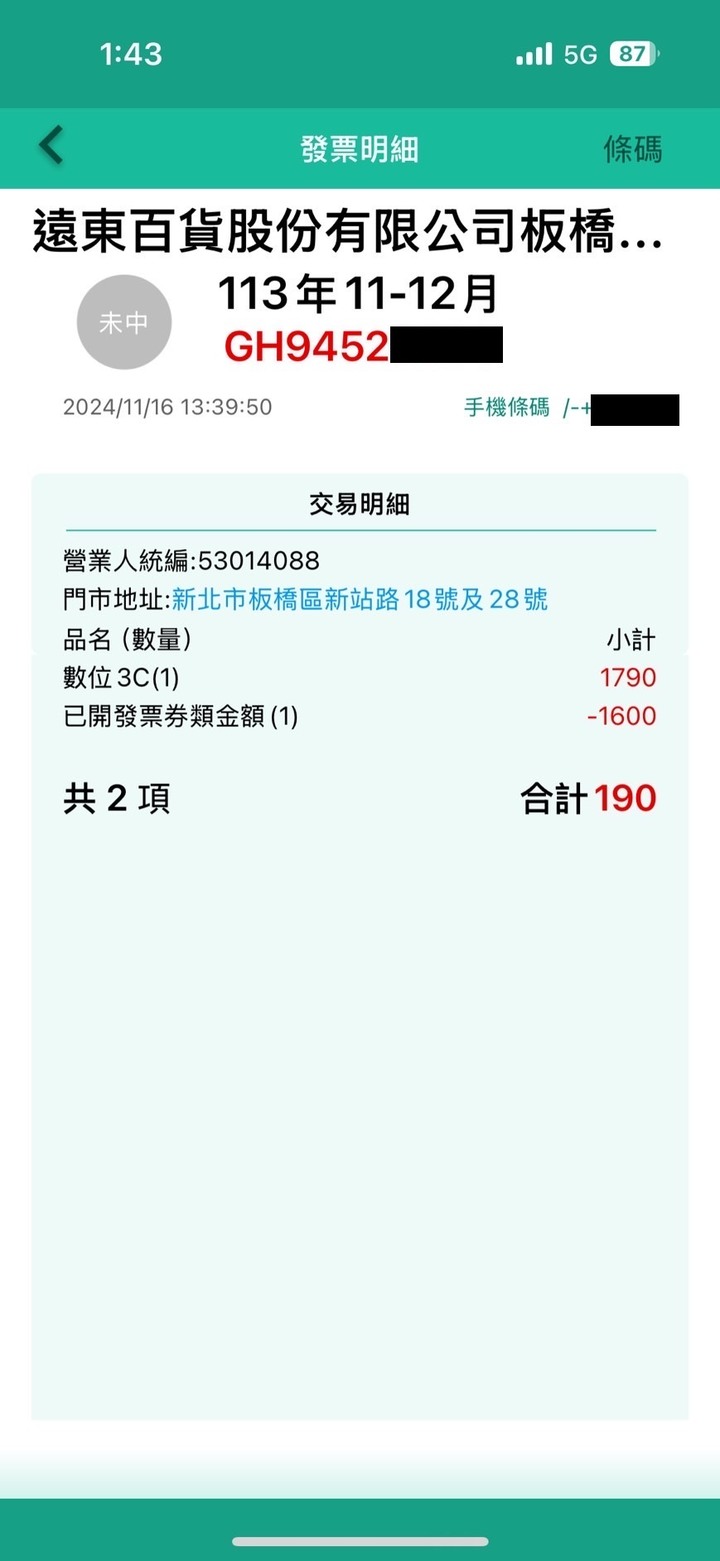Go back with the top-left arrow
Image resolution: width=720 pixels, height=1561 pixels.
51,146
